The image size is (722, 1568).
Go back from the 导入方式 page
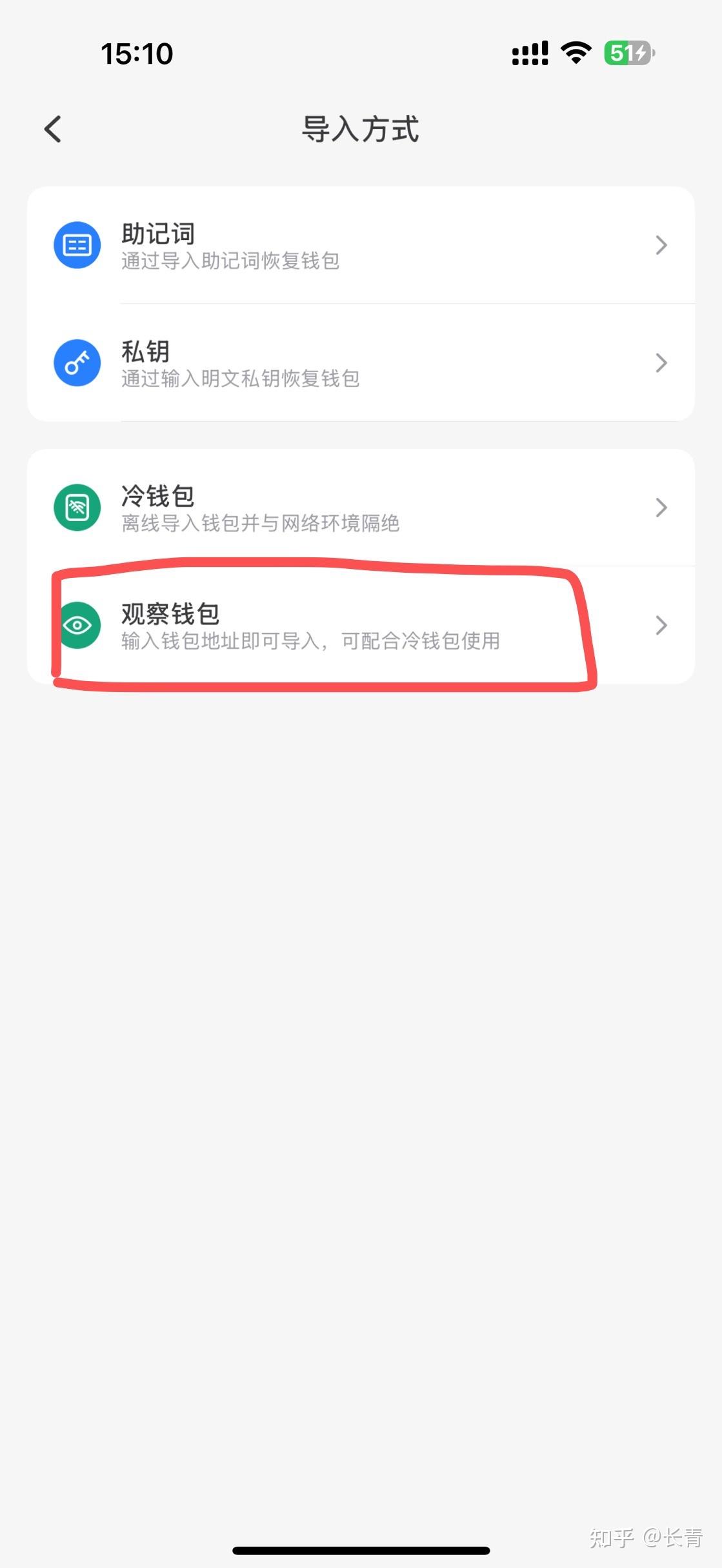[53, 129]
